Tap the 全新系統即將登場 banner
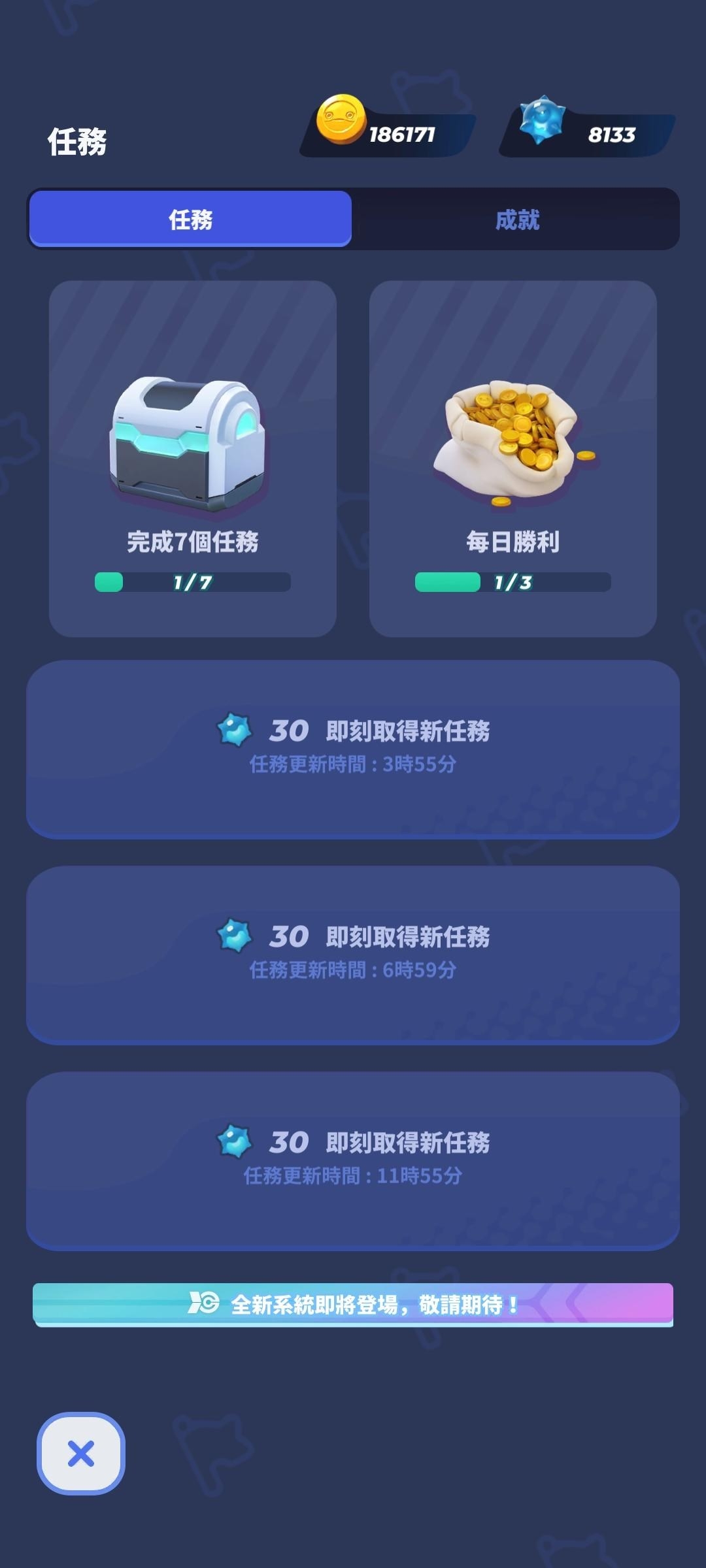706x1568 pixels. 353,1305
